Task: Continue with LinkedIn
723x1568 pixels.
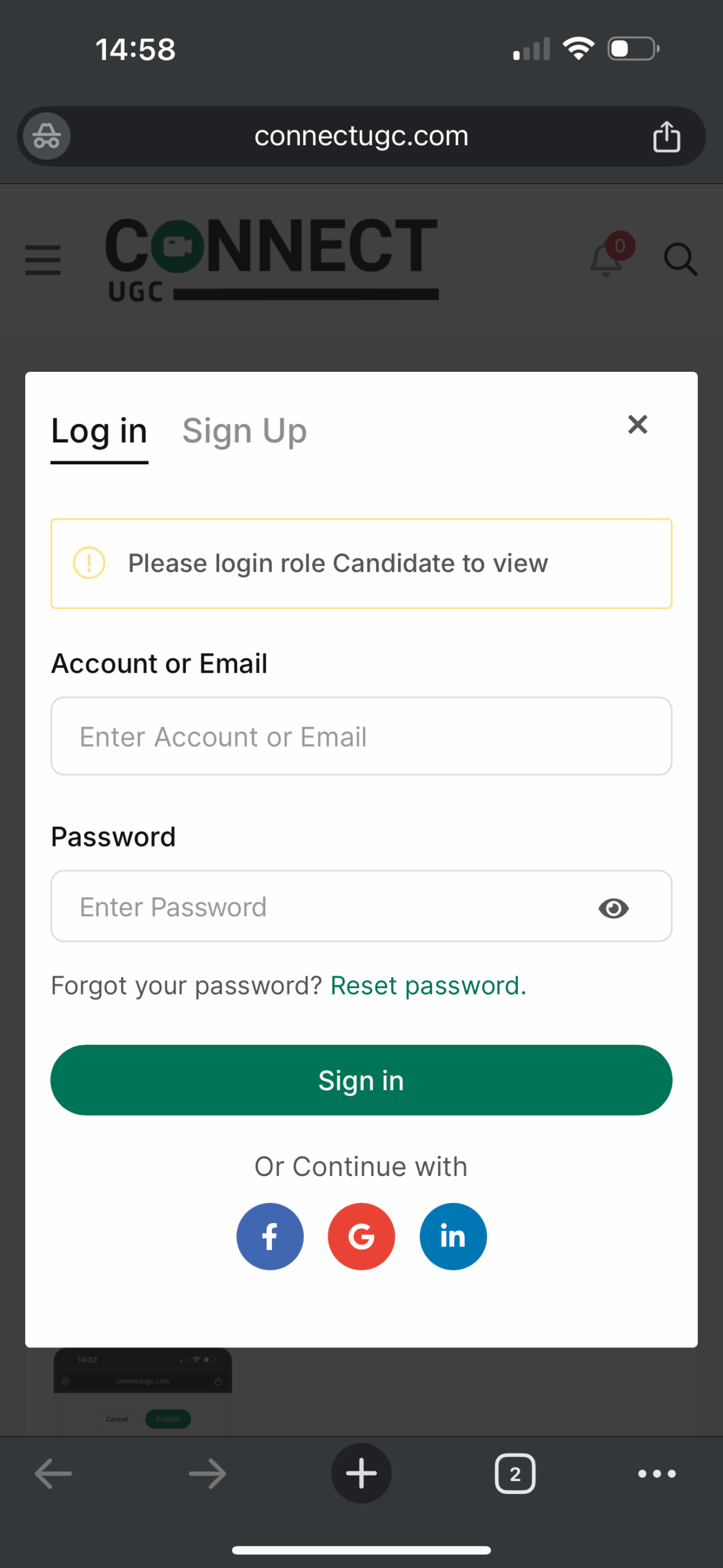Action: tap(453, 1237)
